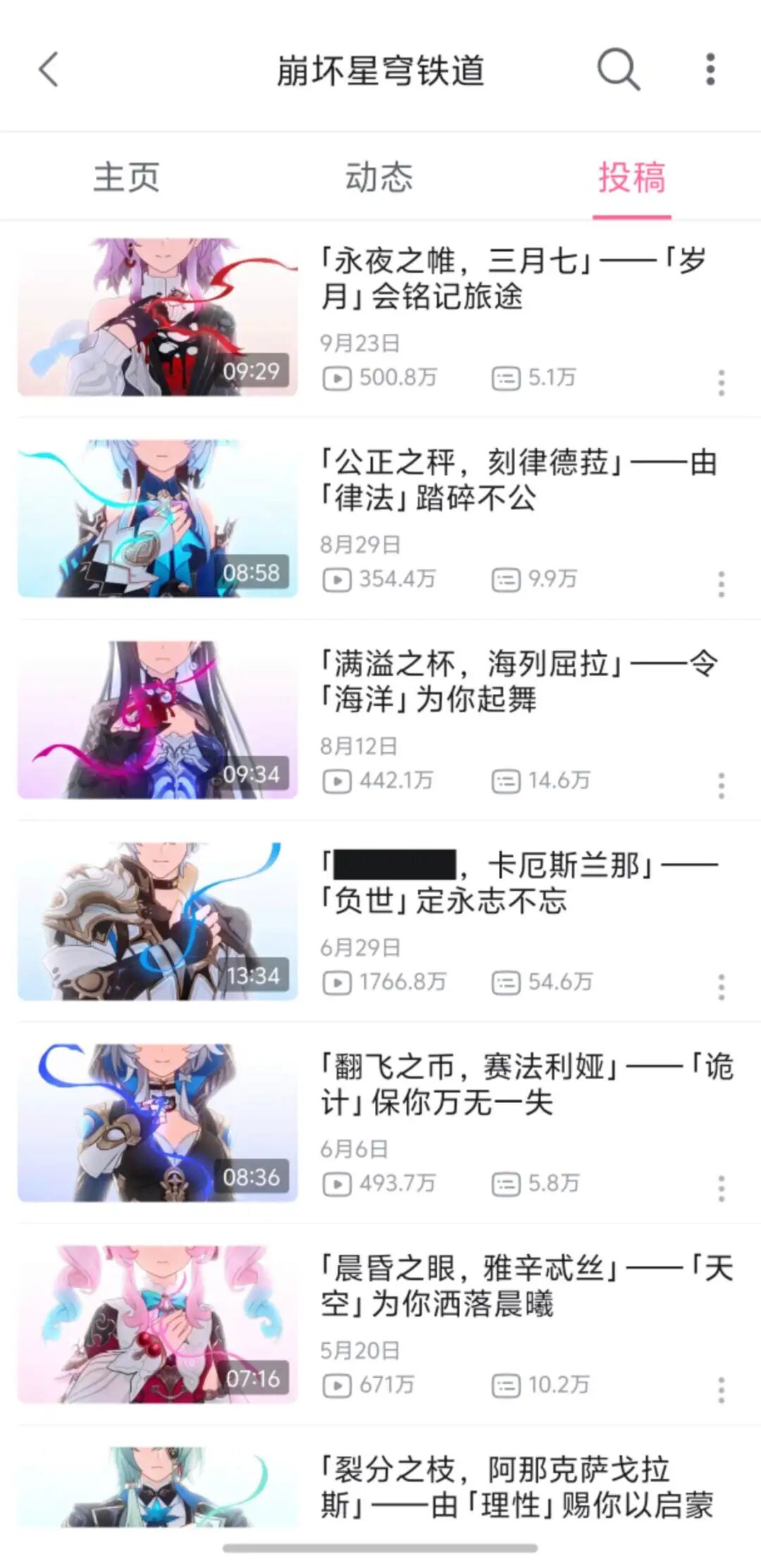Open the top-right overflow menu
The width and height of the screenshot is (761, 1568).
(709, 70)
